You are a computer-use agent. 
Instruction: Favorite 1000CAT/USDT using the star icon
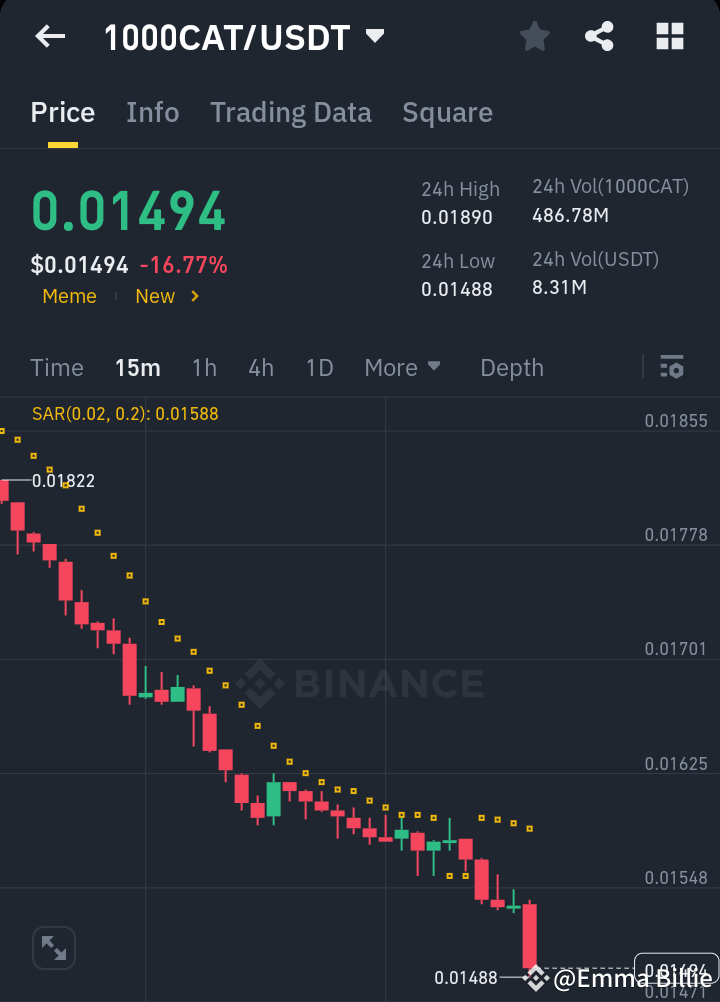click(x=534, y=36)
